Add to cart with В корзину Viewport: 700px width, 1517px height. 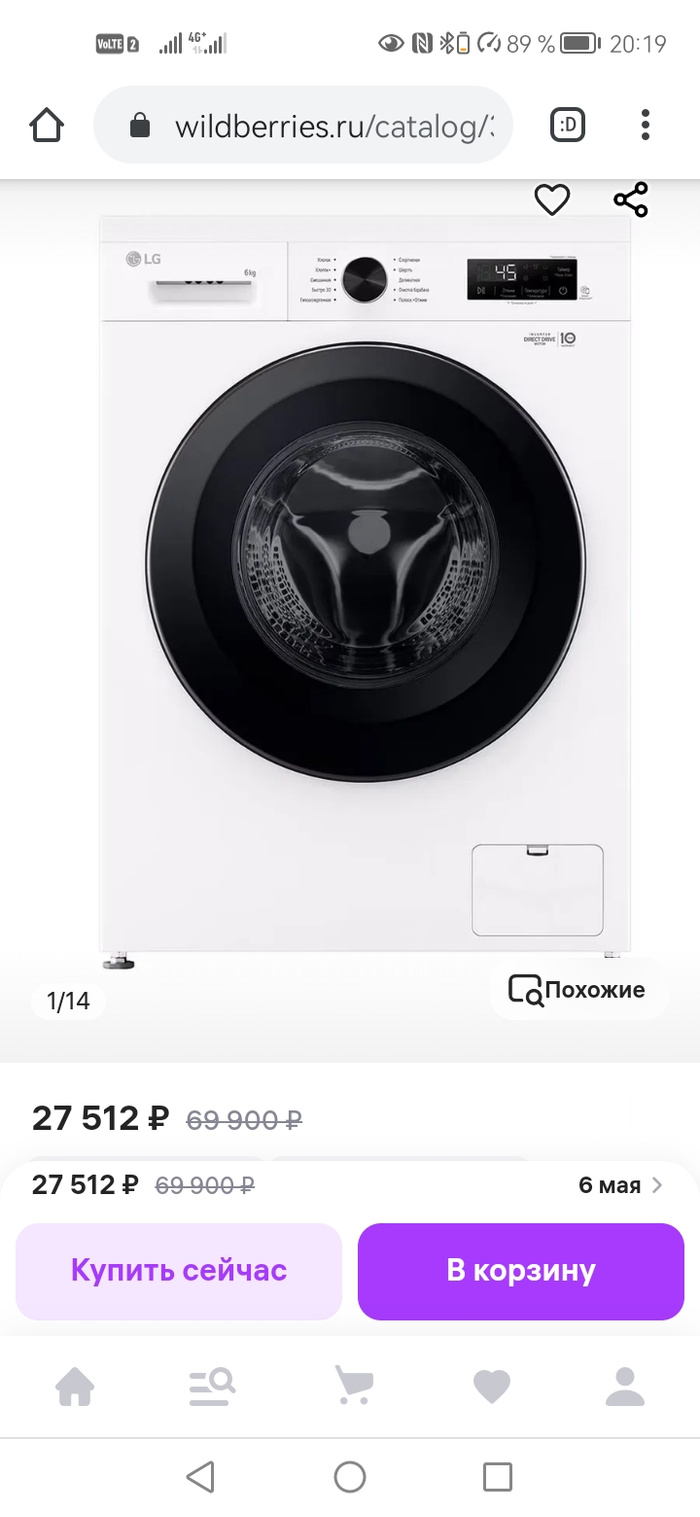tap(521, 1270)
